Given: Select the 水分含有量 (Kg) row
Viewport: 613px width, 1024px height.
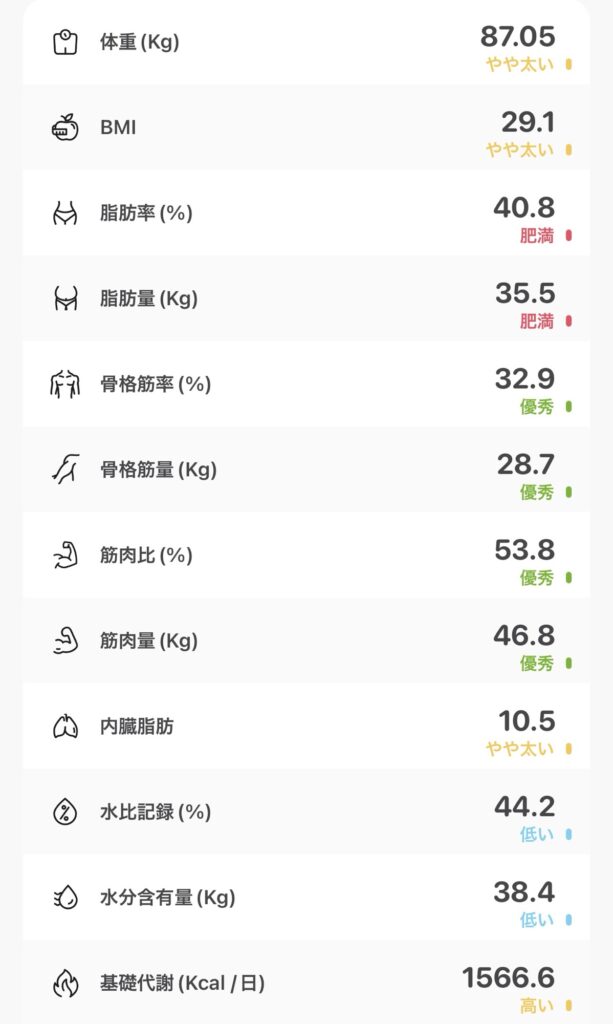Looking at the screenshot, I should [x=305, y=897].
